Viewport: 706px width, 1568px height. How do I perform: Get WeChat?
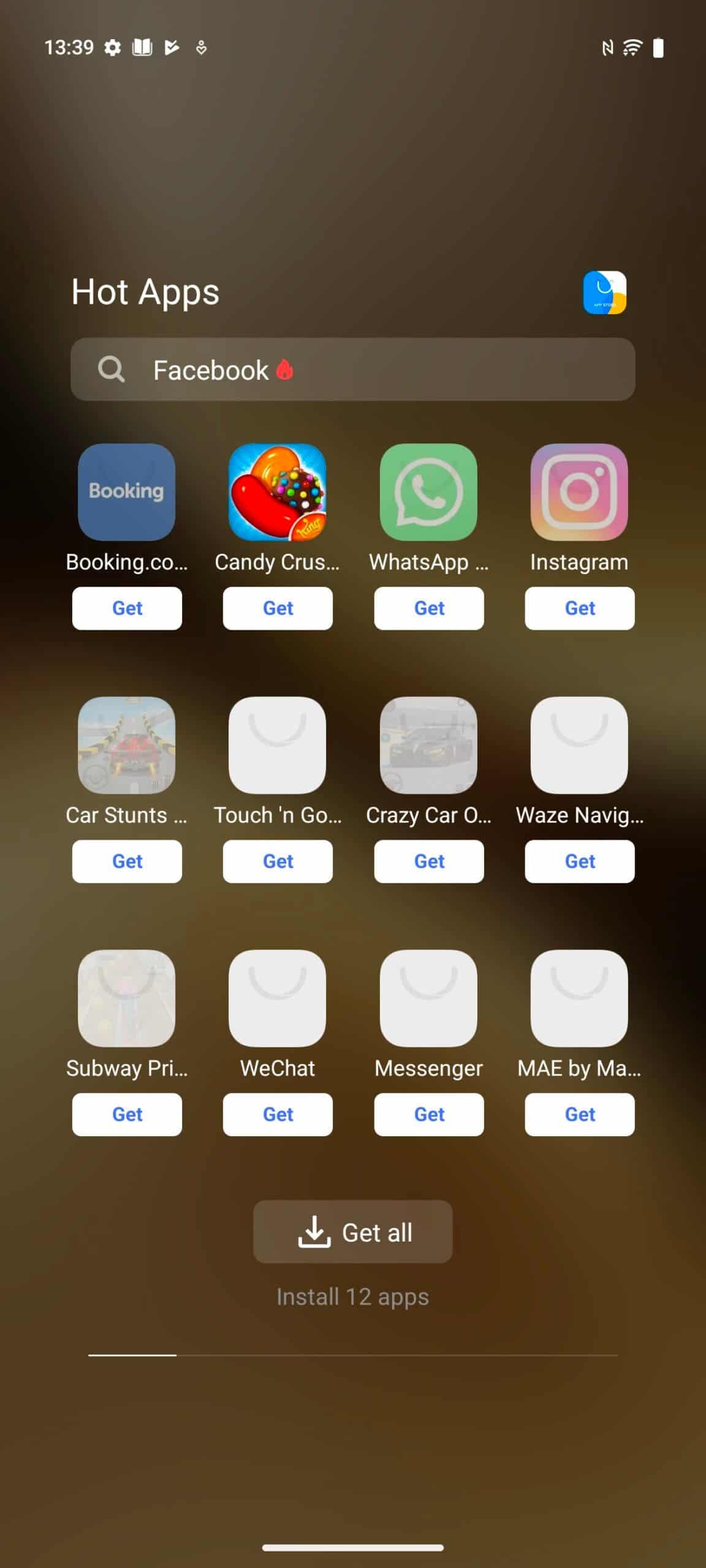click(x=278, y=1114)
